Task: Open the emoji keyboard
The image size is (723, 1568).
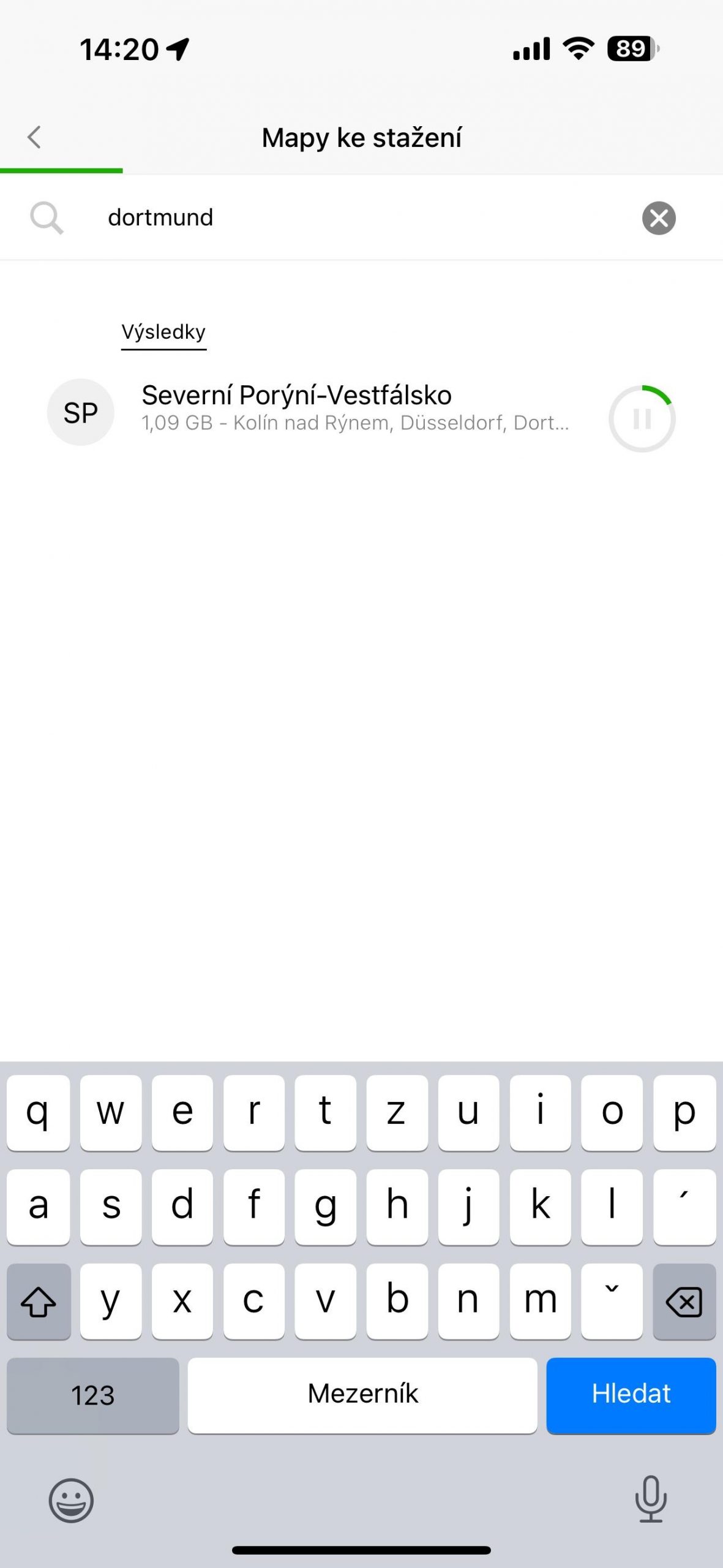Action: click(x=71, y=1500)
